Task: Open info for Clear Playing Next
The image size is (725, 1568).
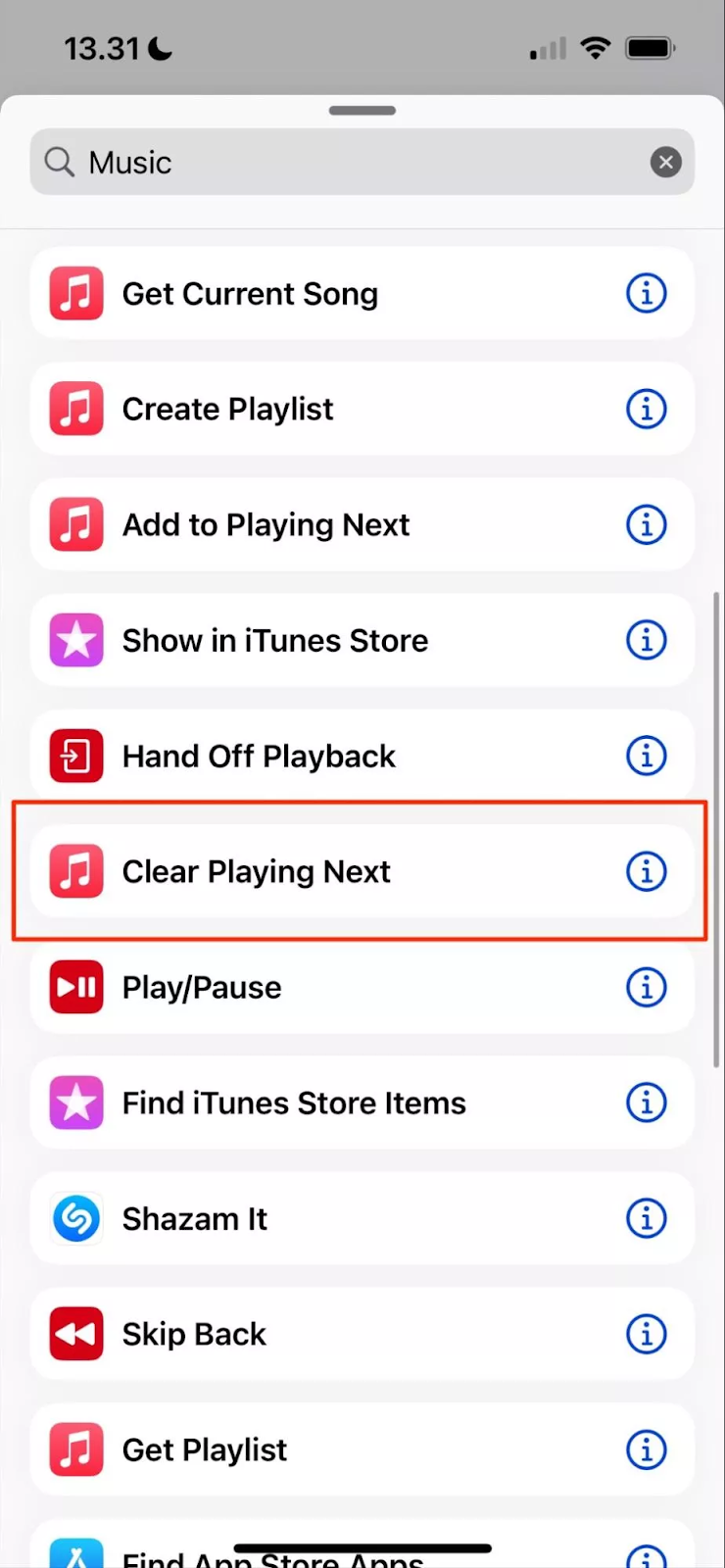Action: (646, 871)
